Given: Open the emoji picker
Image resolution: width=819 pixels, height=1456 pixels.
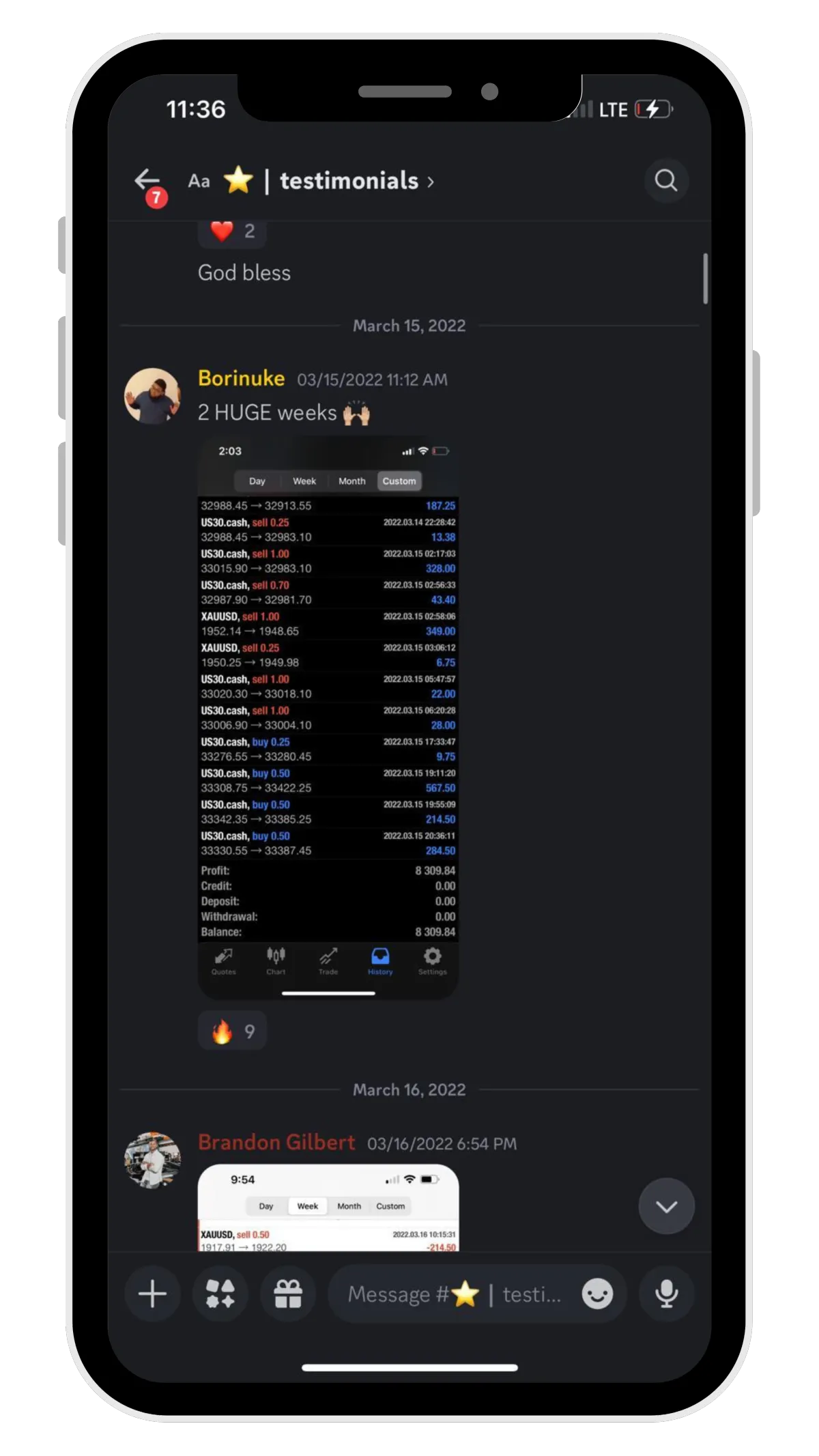Looking at the screenshot, I should [x=597, y=1294].
